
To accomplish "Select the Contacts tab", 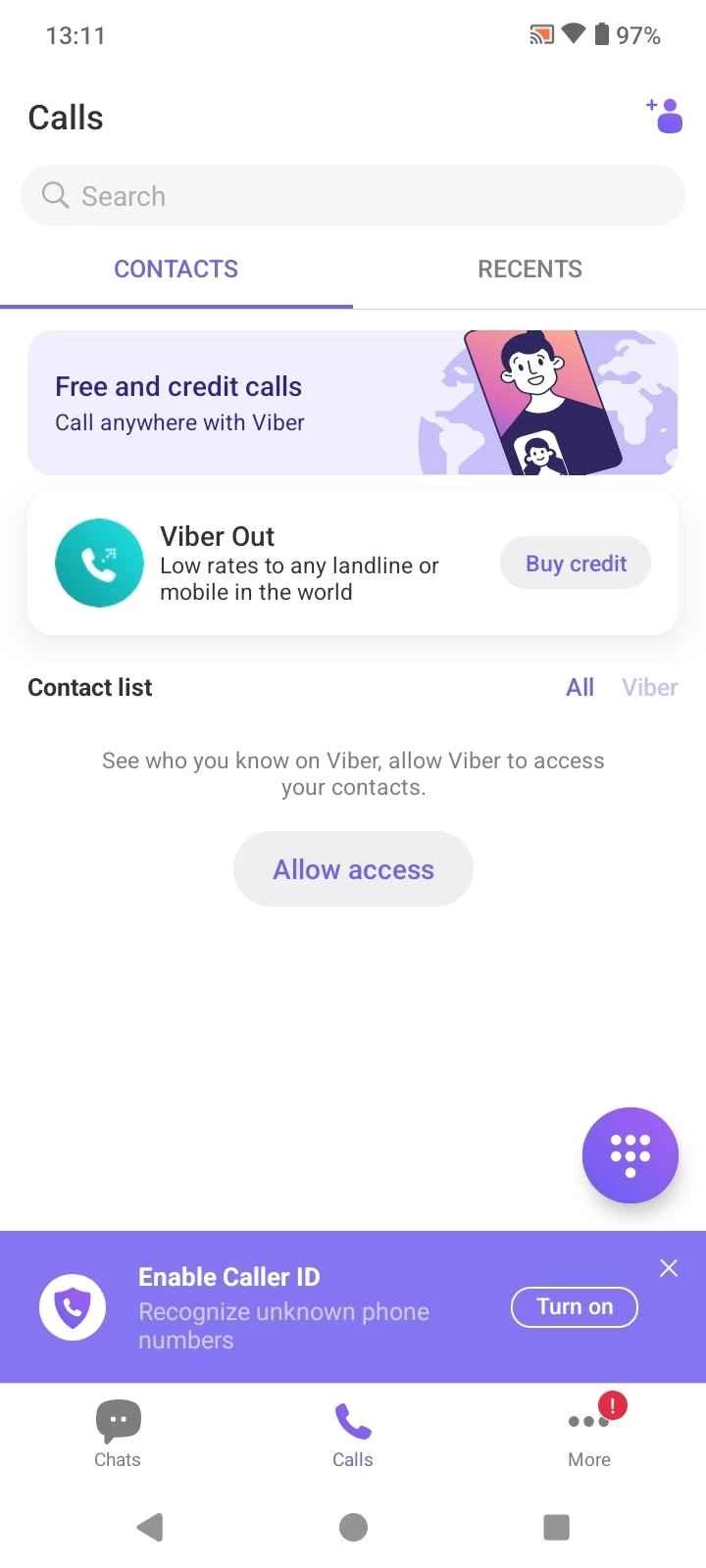I will coord(176,269).
